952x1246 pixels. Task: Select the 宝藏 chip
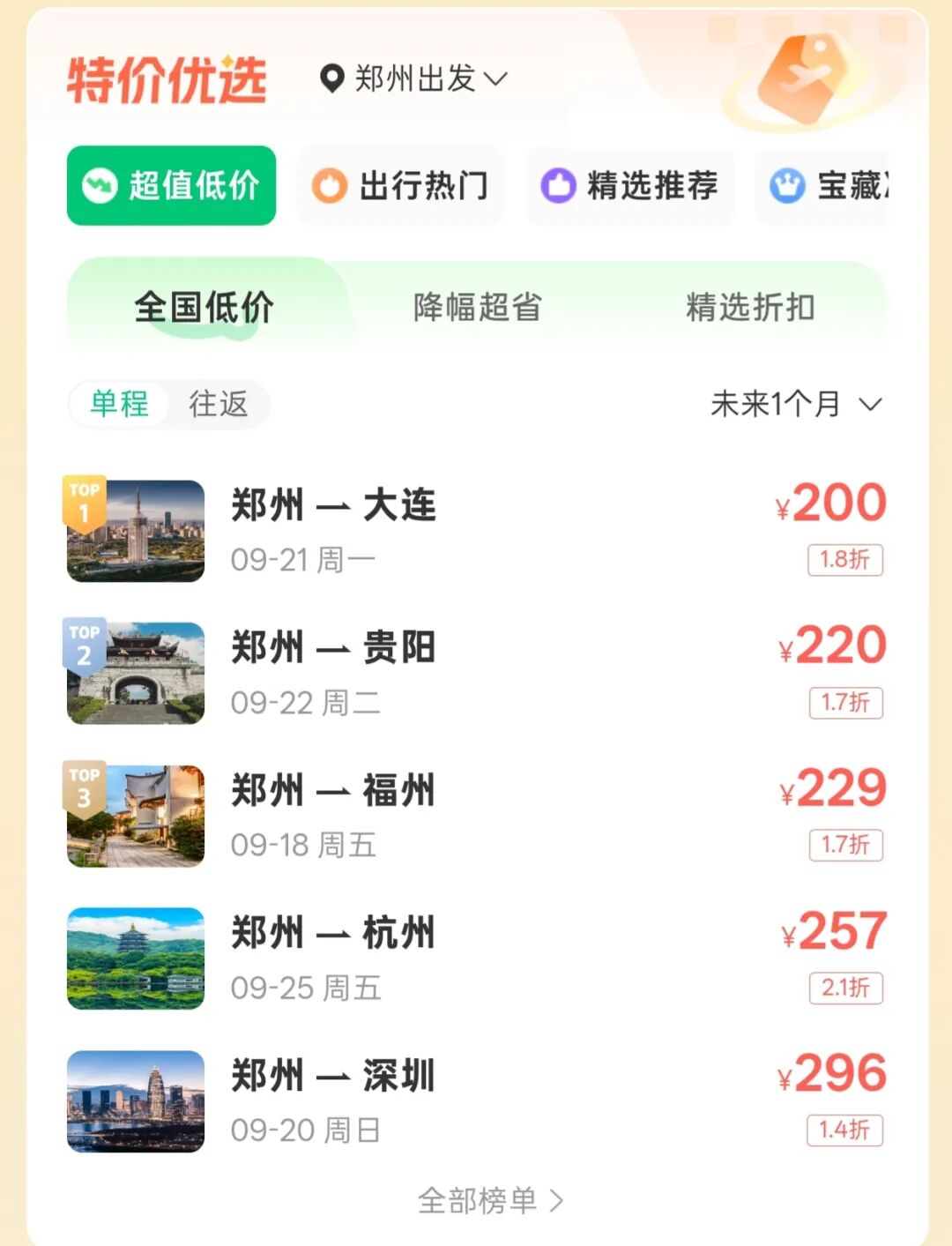pos(822,185)
